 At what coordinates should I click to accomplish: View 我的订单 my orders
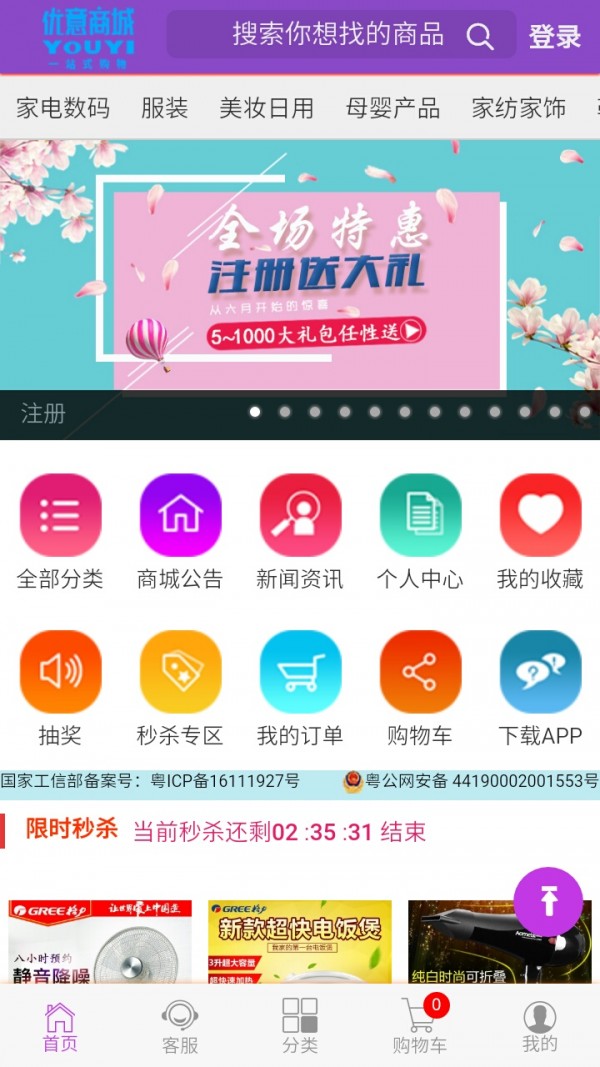coord(300,688)
